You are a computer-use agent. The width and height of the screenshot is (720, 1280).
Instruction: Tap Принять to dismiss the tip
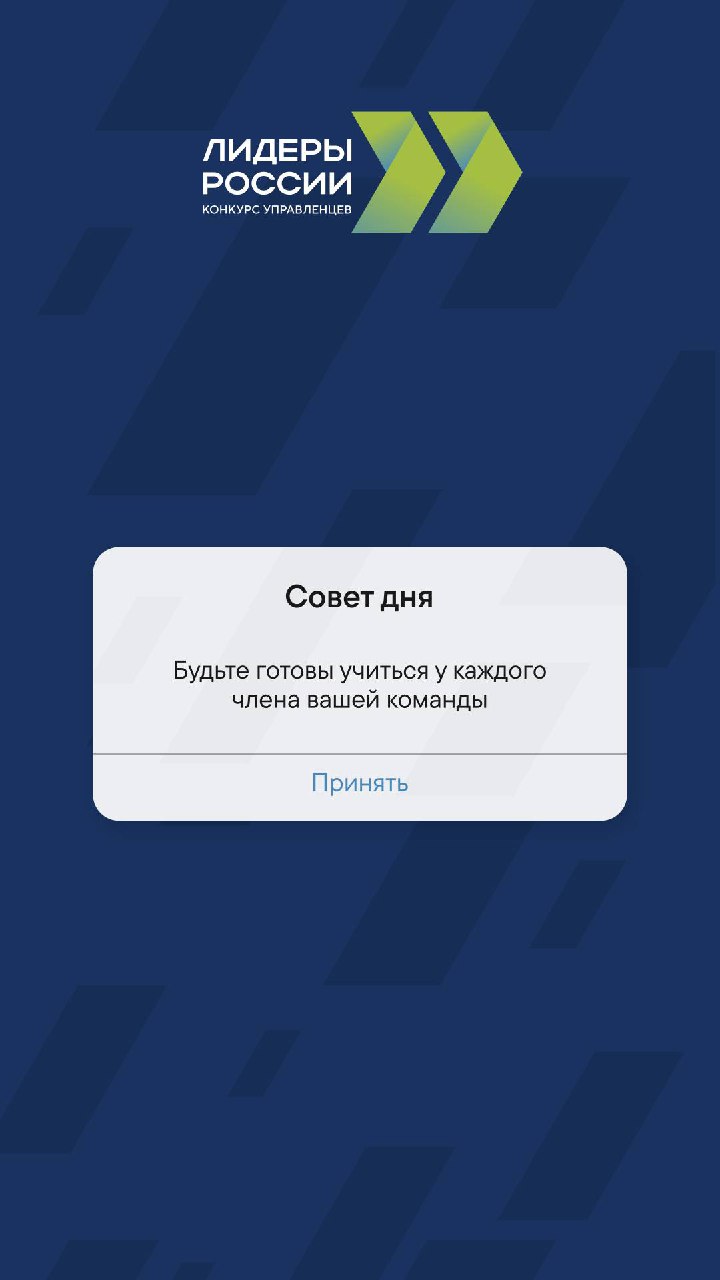point(360,783)
